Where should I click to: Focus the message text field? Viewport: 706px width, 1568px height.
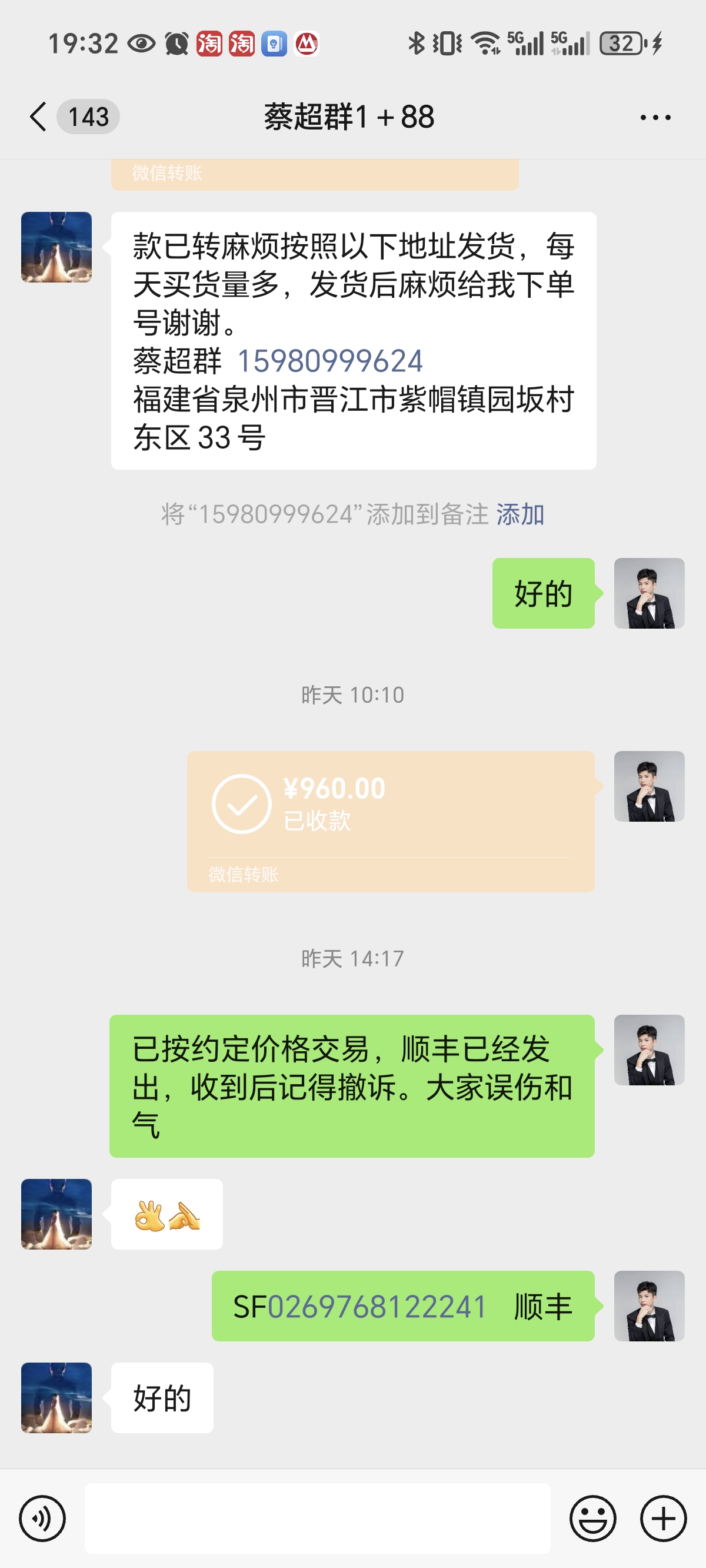317,1518
